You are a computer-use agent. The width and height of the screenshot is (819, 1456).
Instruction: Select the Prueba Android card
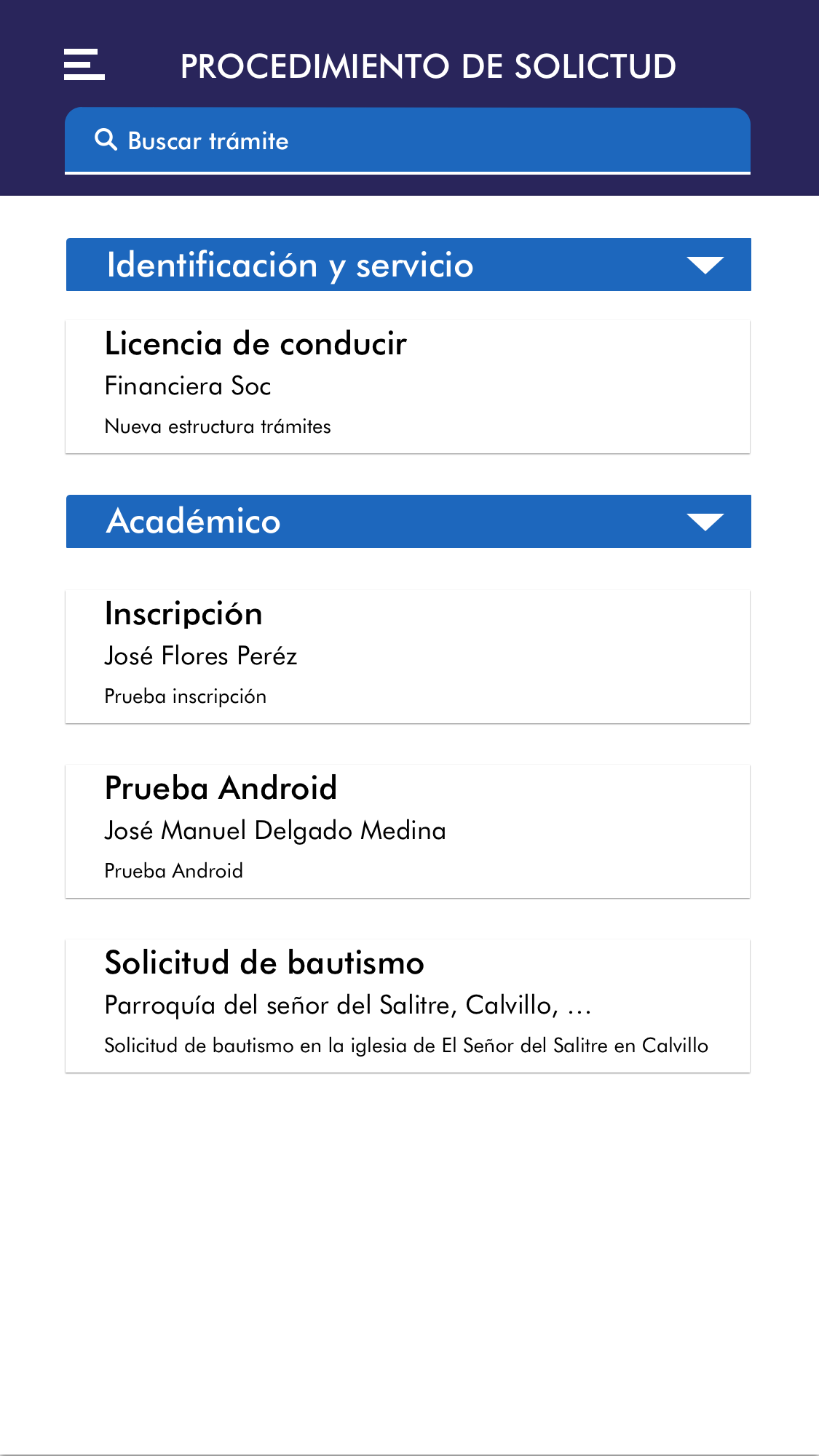click(x=408, y=831)
